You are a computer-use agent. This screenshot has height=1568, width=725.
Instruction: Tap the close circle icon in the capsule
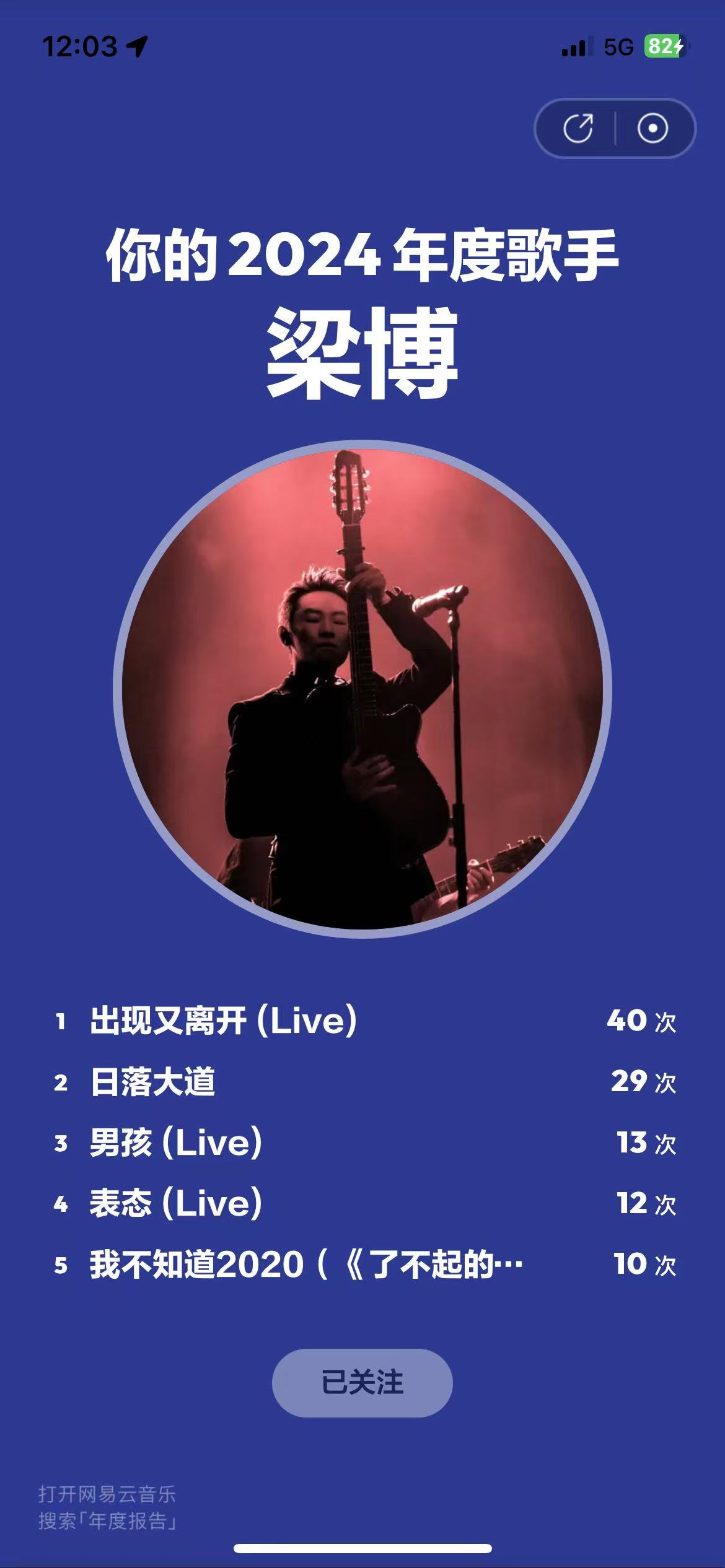(x=652, y=128)
